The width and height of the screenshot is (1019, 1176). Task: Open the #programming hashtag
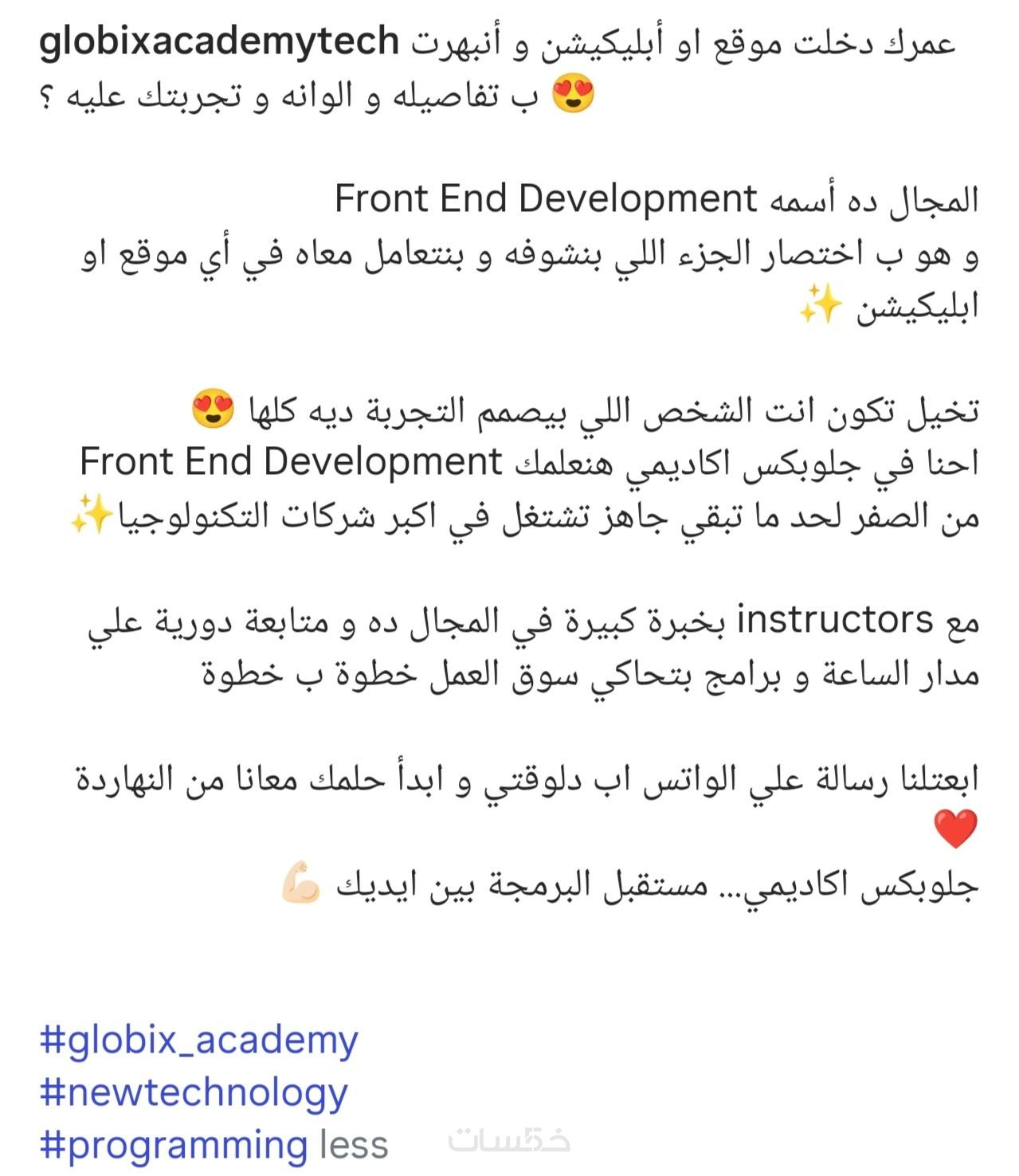[x=174, y=1145]
